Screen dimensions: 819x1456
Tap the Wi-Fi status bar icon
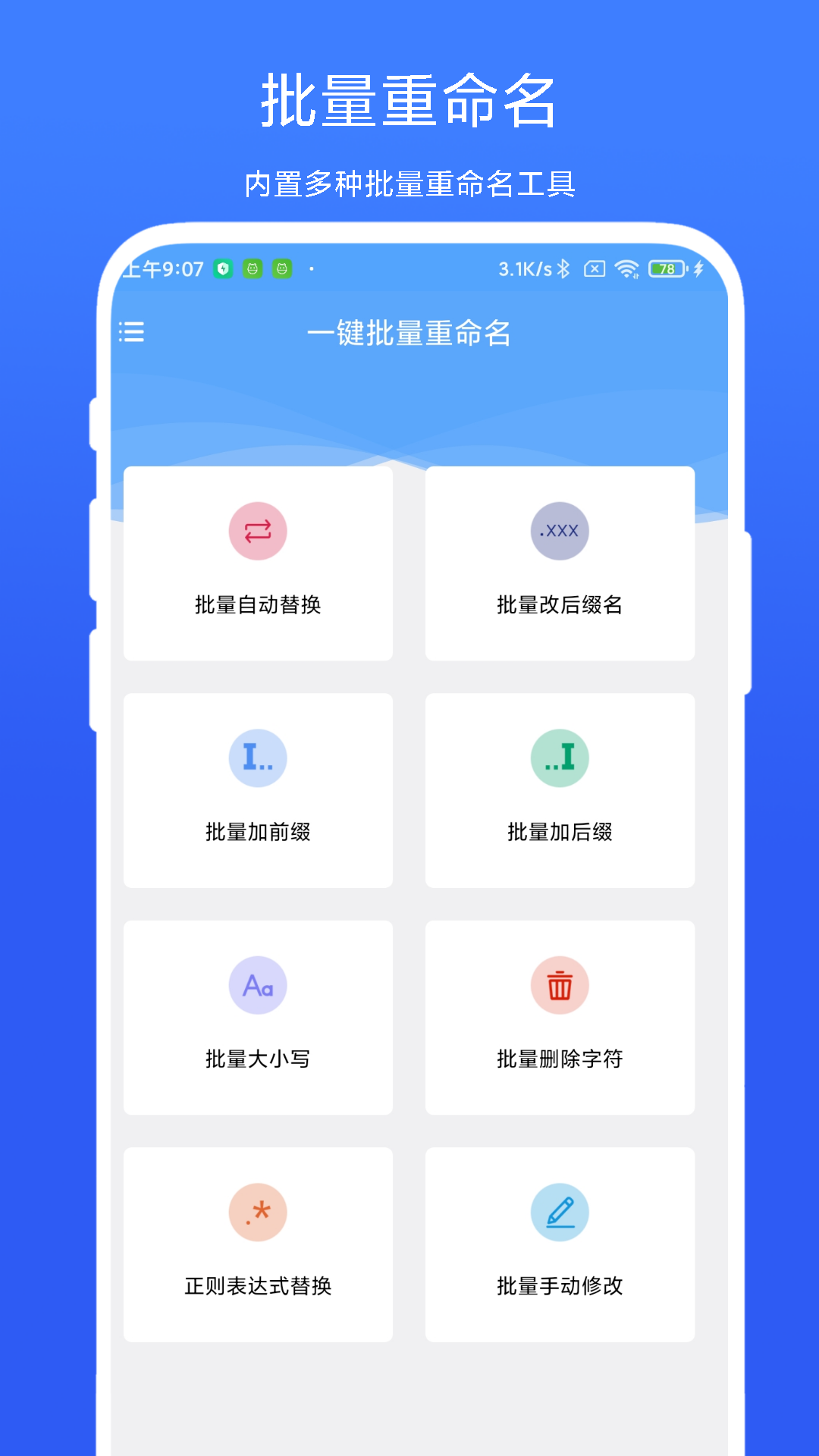pos(627,269)
